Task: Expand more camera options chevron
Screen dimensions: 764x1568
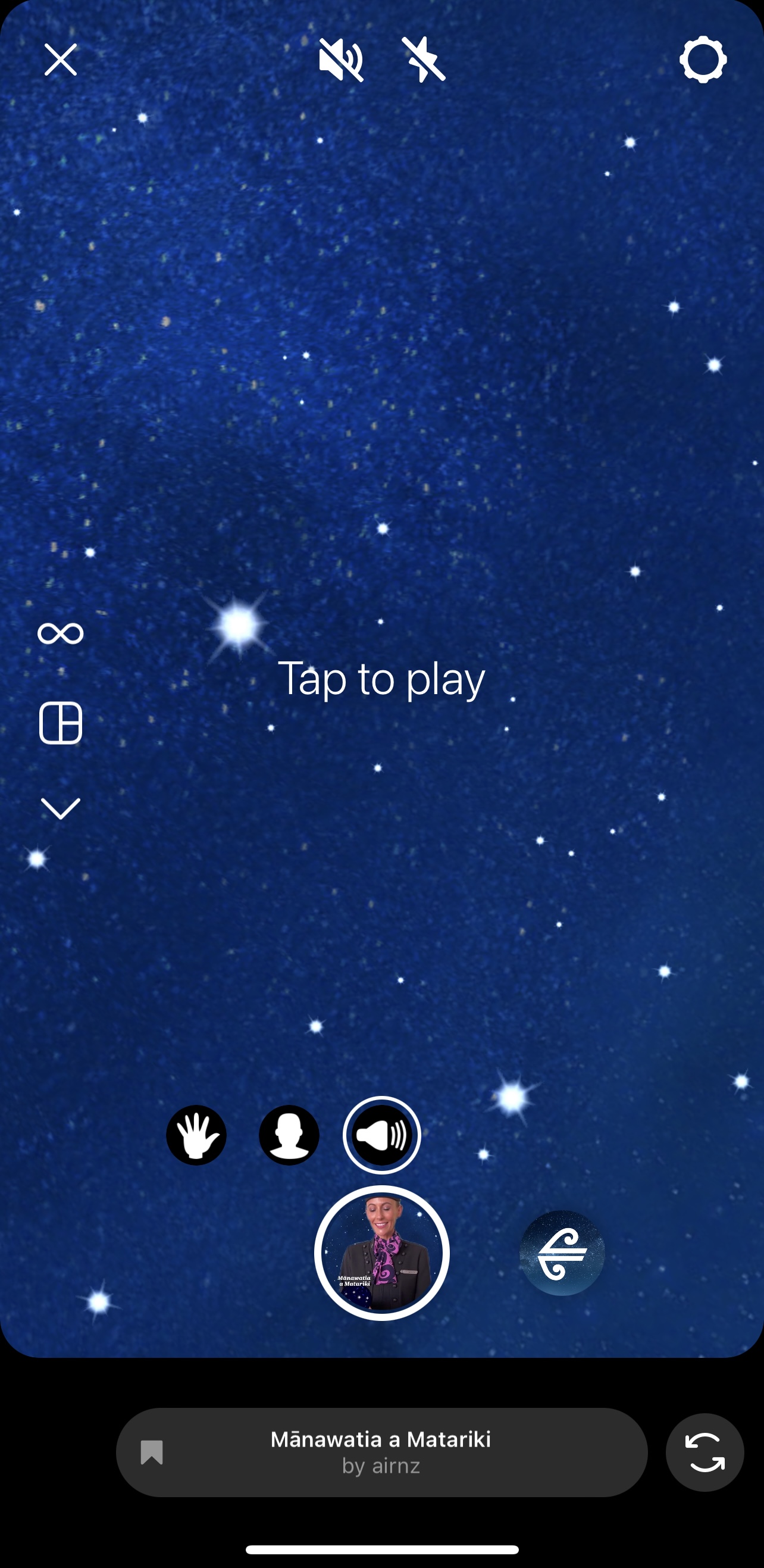Action: coord(61,808)
